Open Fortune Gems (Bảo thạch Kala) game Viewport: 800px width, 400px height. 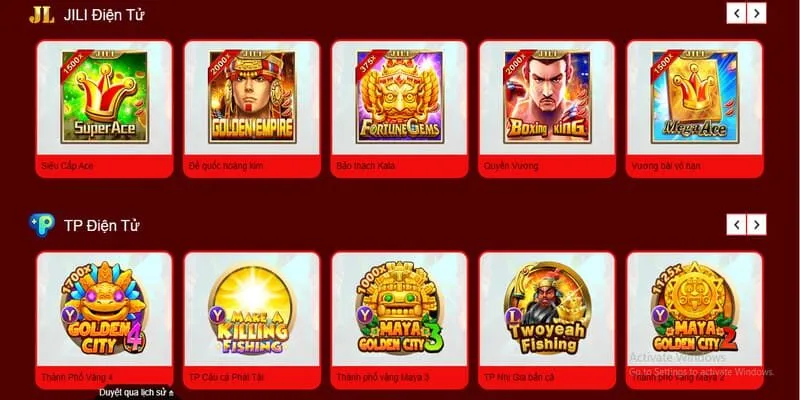point(399,96)
